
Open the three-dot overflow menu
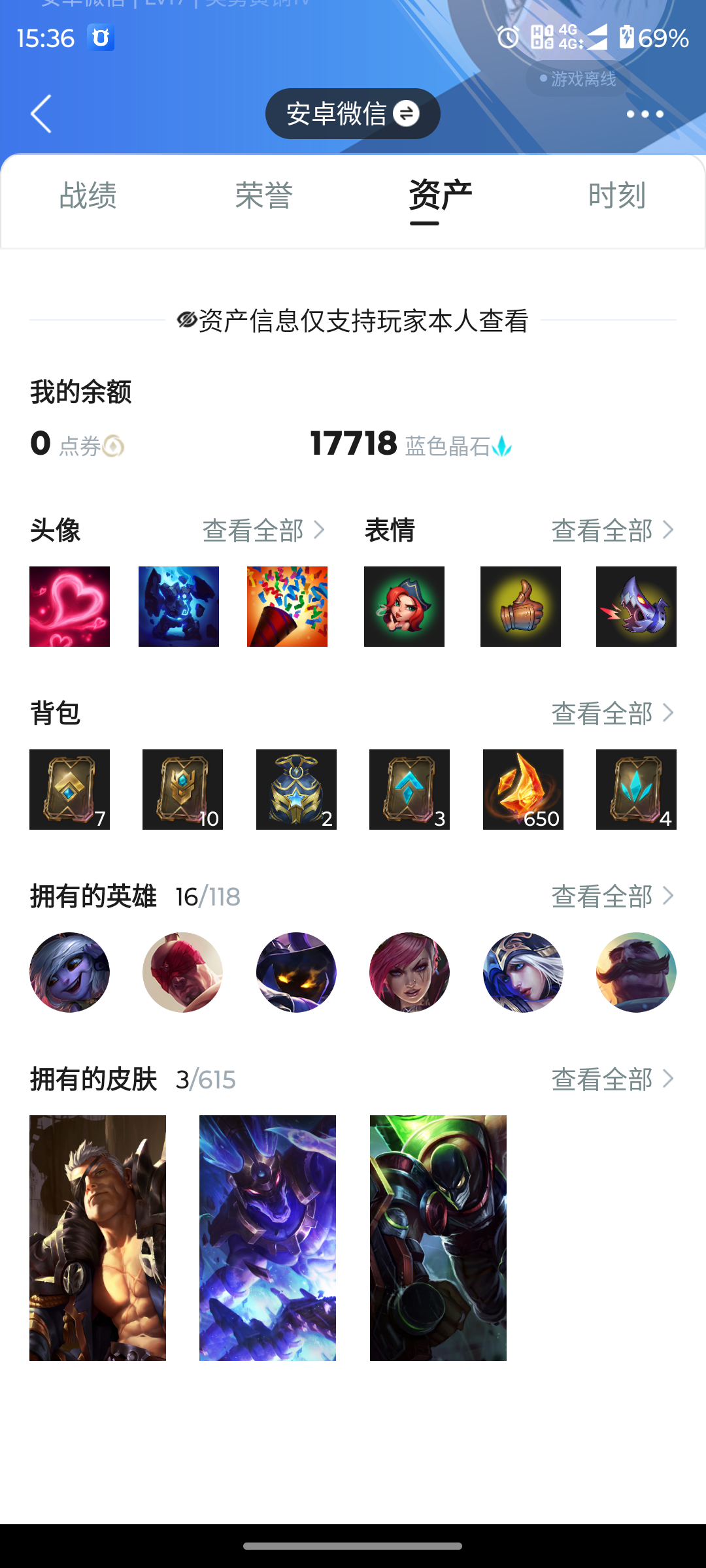click(x=645, y=114)
